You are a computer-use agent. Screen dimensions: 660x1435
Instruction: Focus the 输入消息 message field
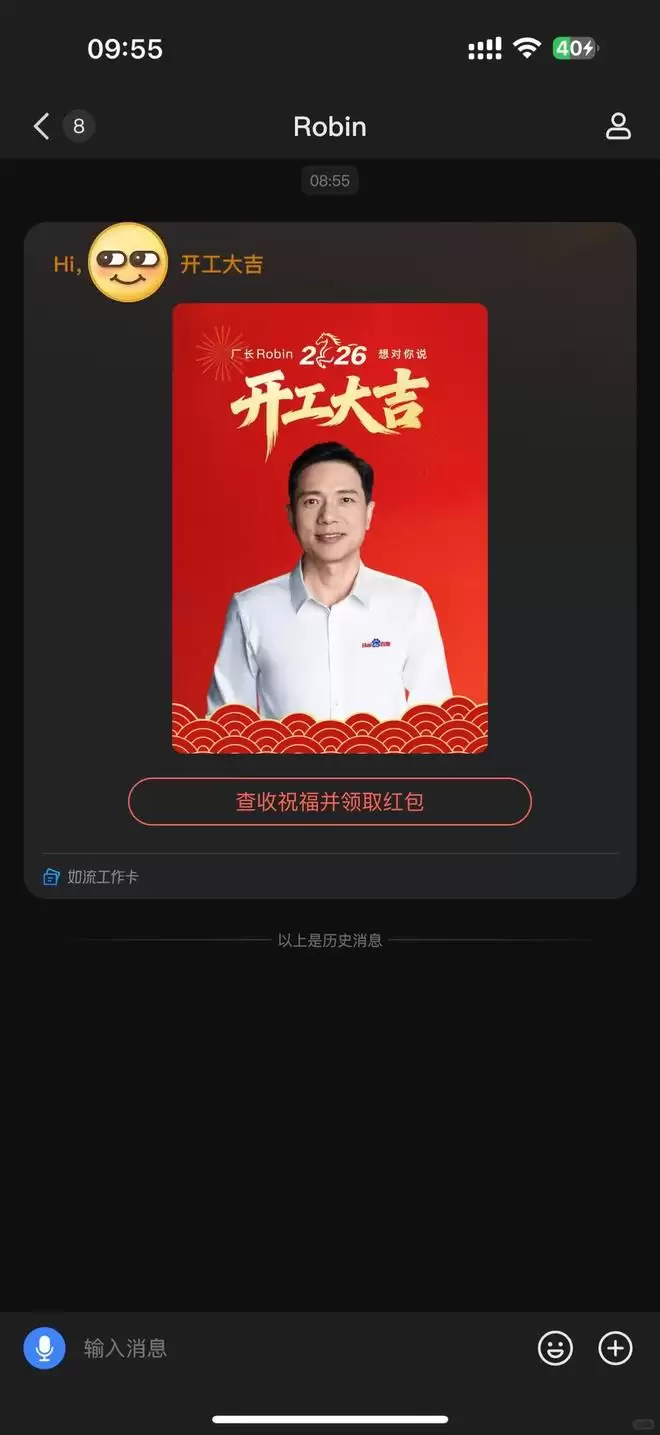pyautogui.click(x=300, y=1348)
